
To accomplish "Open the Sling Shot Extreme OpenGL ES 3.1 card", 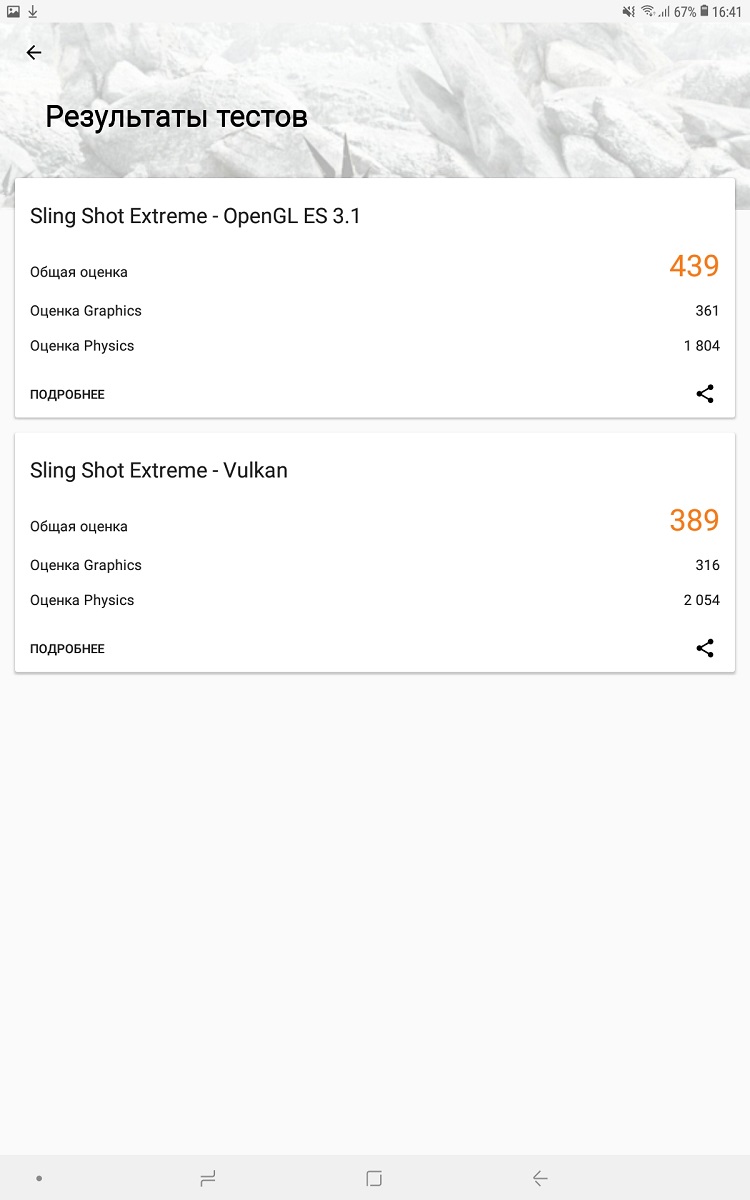I will [375, 298].
